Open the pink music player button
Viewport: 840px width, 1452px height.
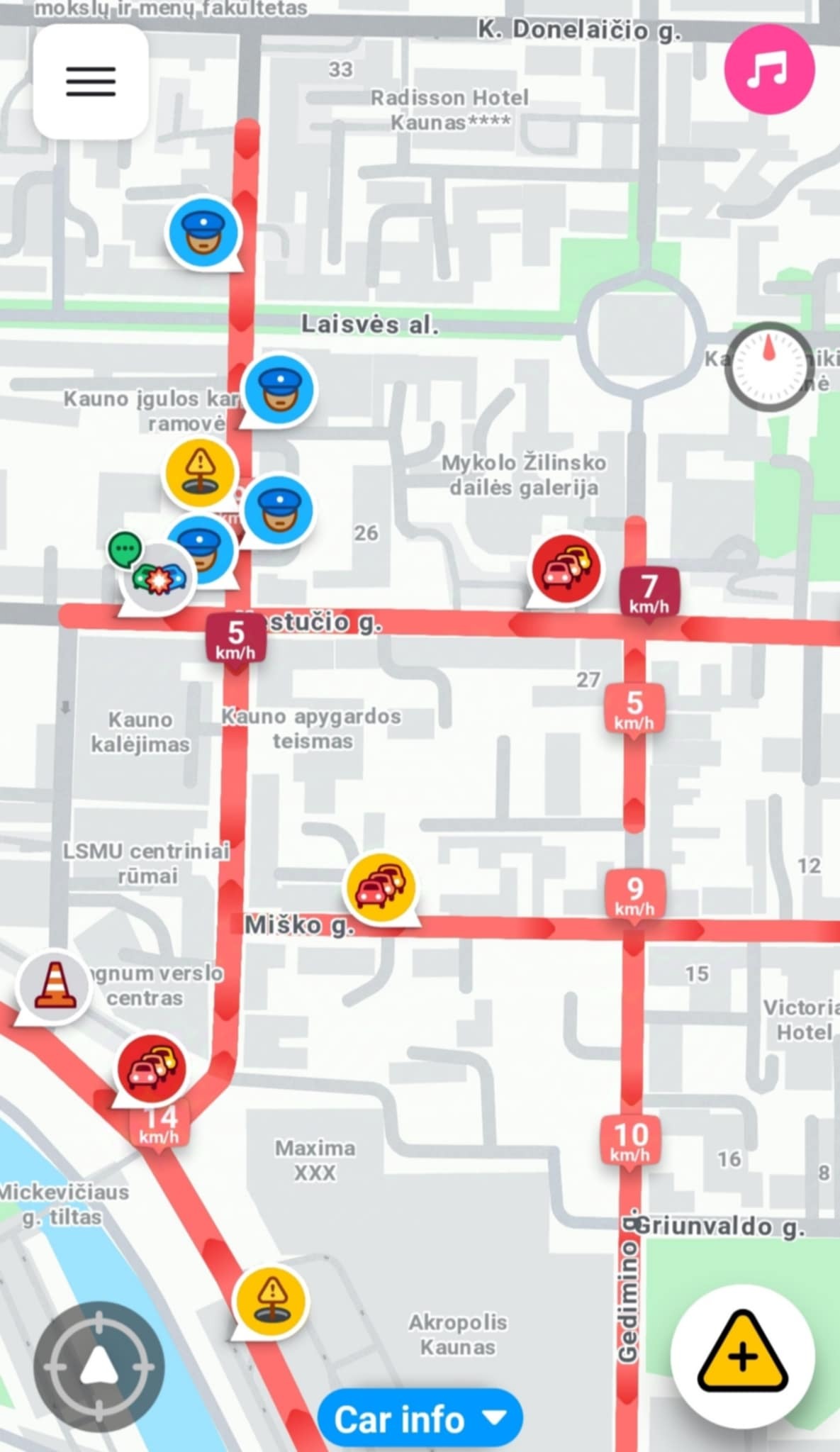769,69
